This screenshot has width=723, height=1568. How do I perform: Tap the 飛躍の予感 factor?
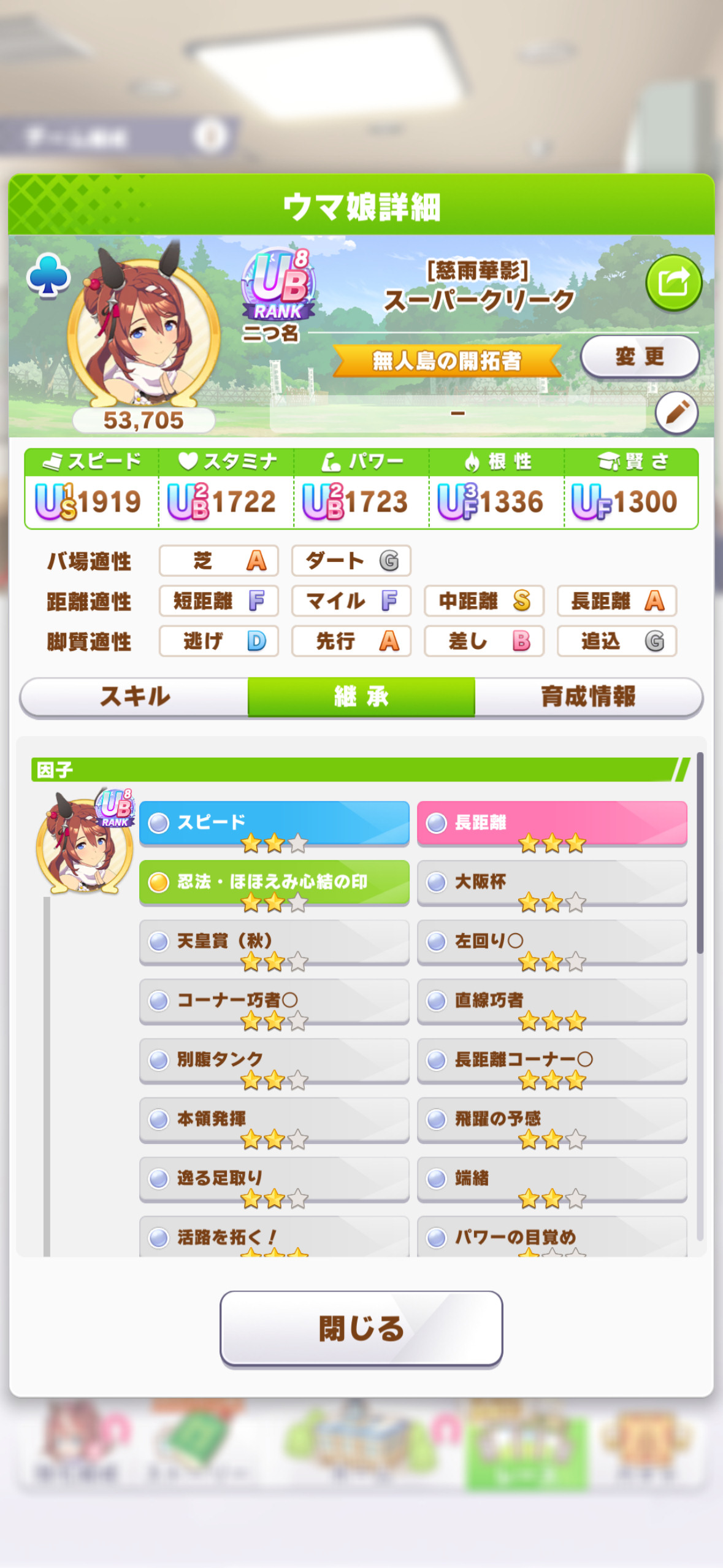pos(552,1120)
